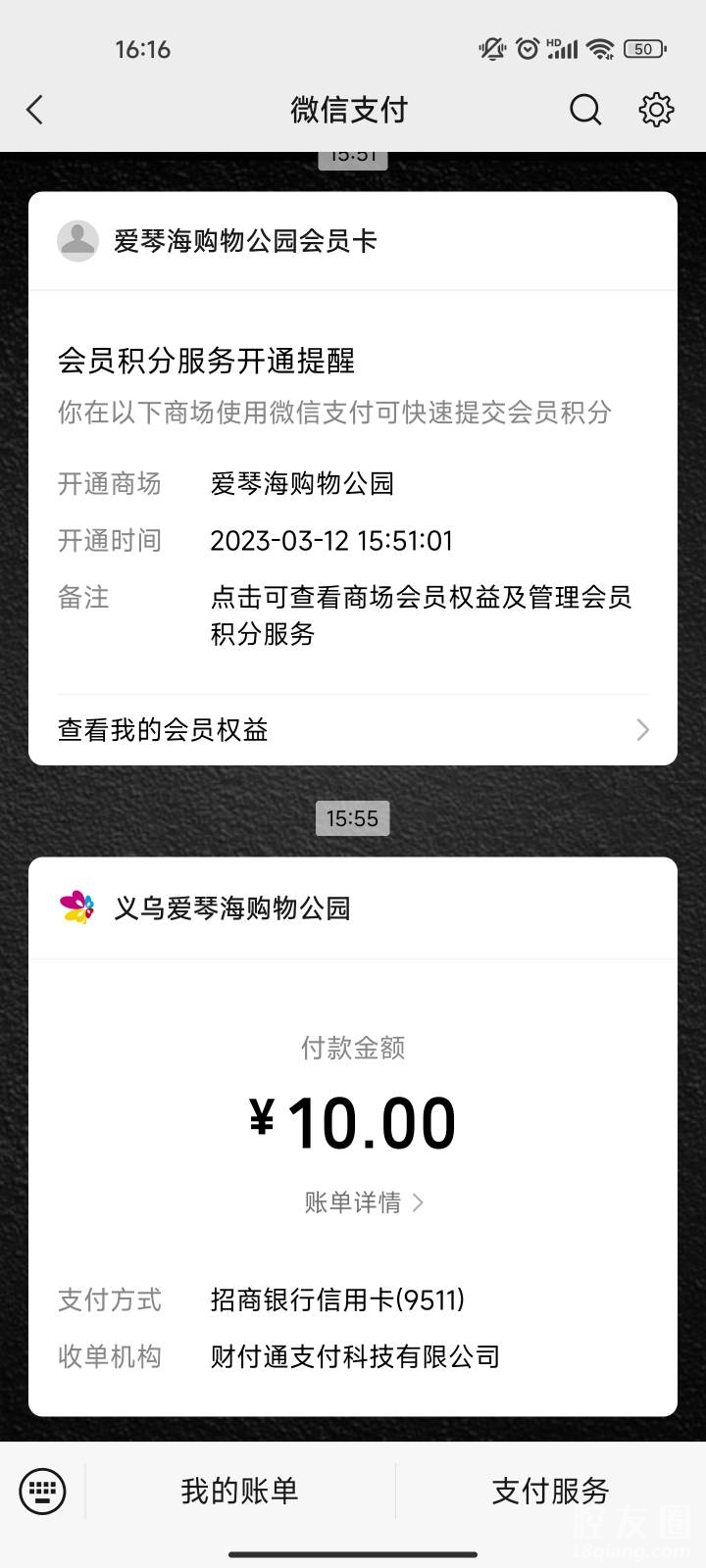
Task: Open 我的账单 menu
Action: 239,1491
